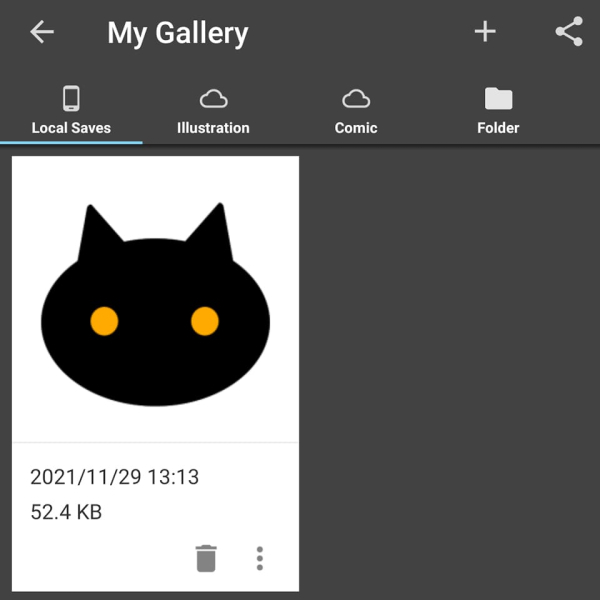Image resolution: width=600 pixels, height=600 pixels.
Task: Open more options for the cat drawing
Action: tap(260, 558)
